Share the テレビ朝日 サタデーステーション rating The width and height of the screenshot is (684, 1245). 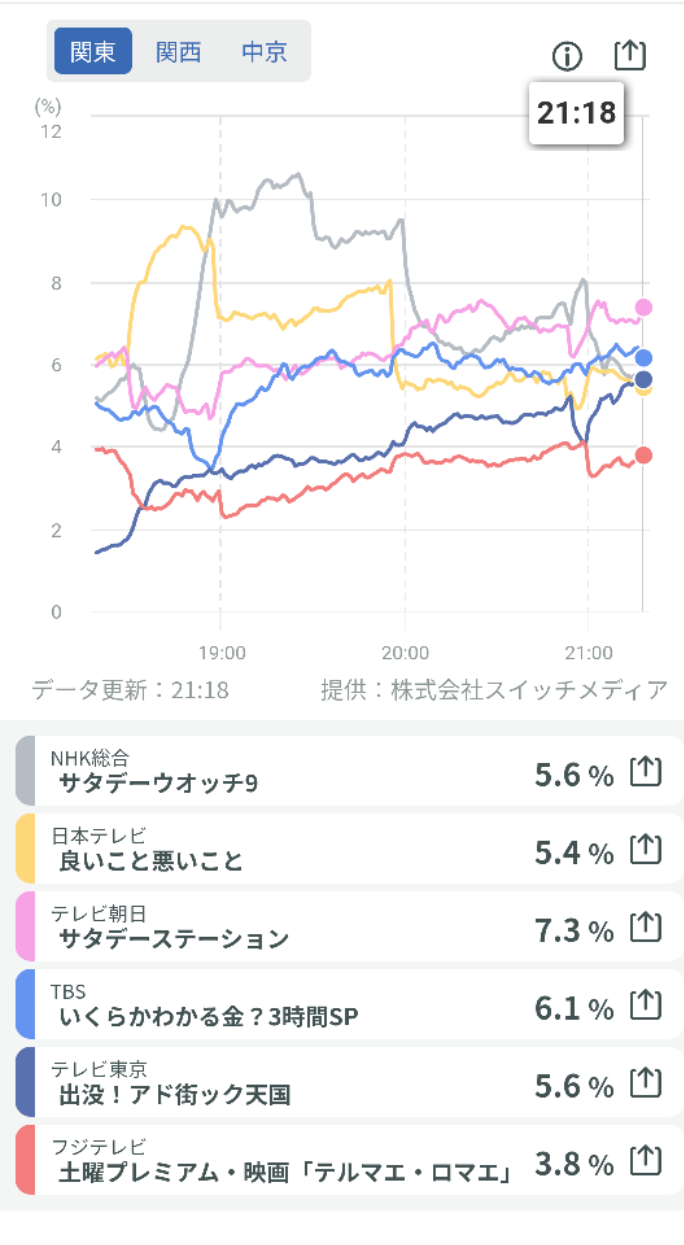646,928
